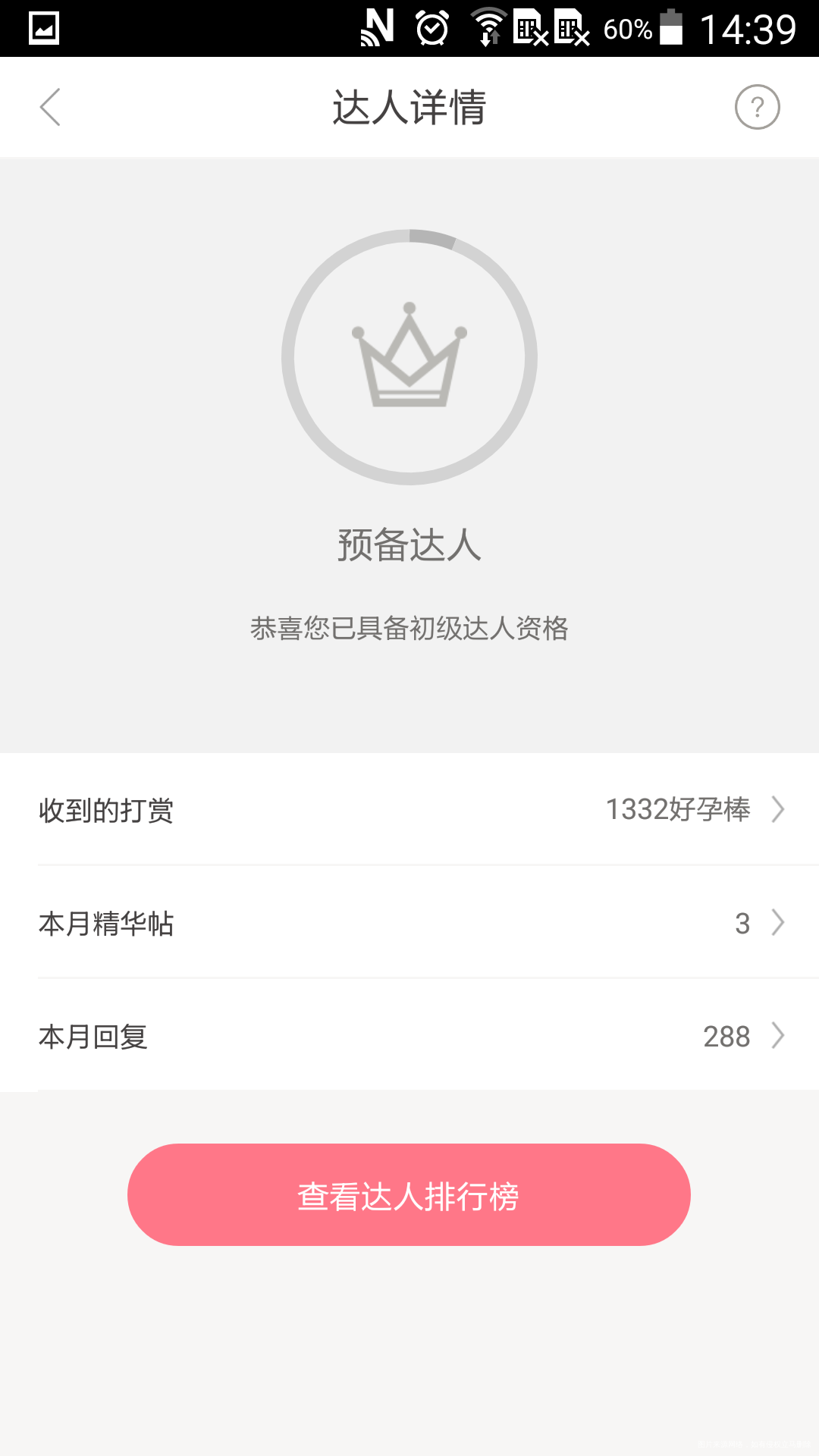Tap the alarm clock status icon

click(x=430, y=27)
